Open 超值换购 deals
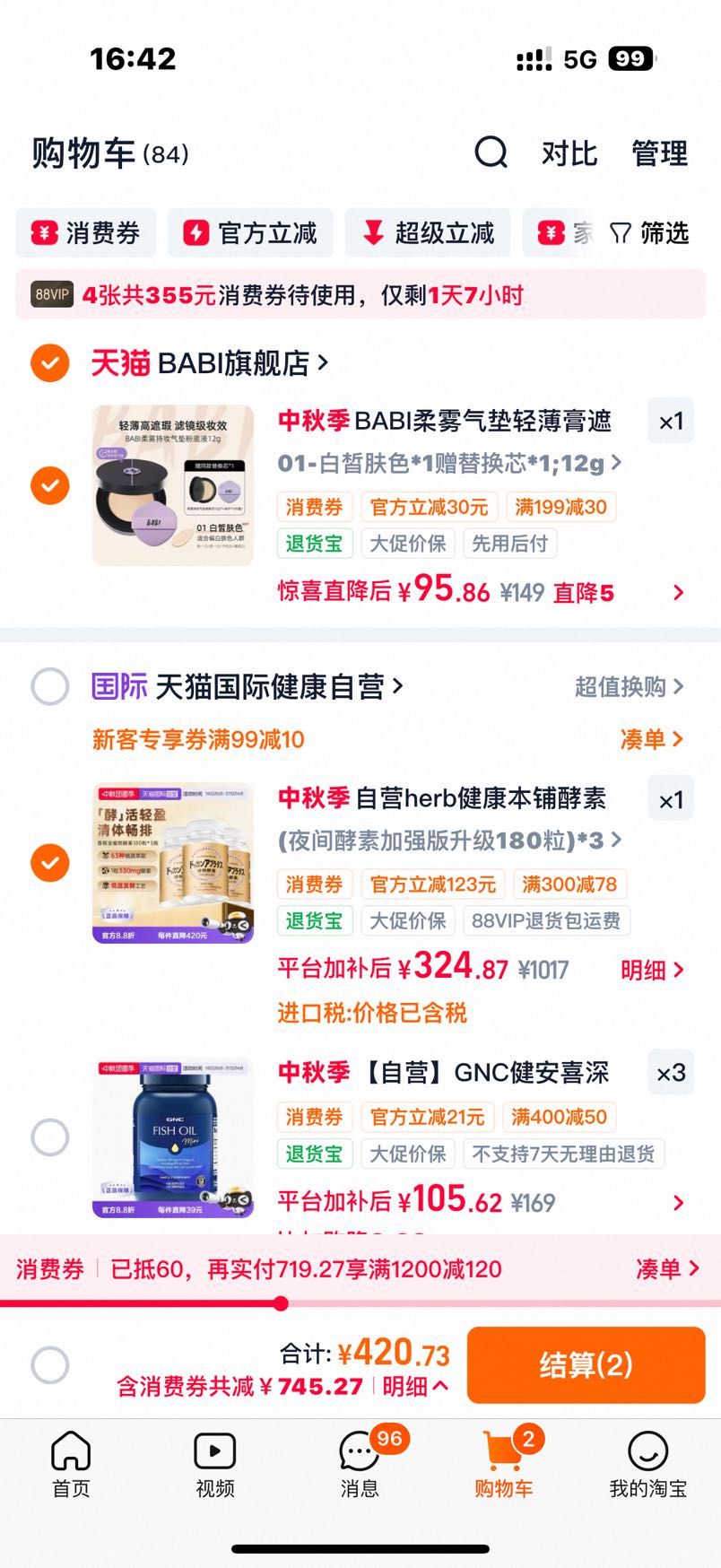 tap(629, 687)
